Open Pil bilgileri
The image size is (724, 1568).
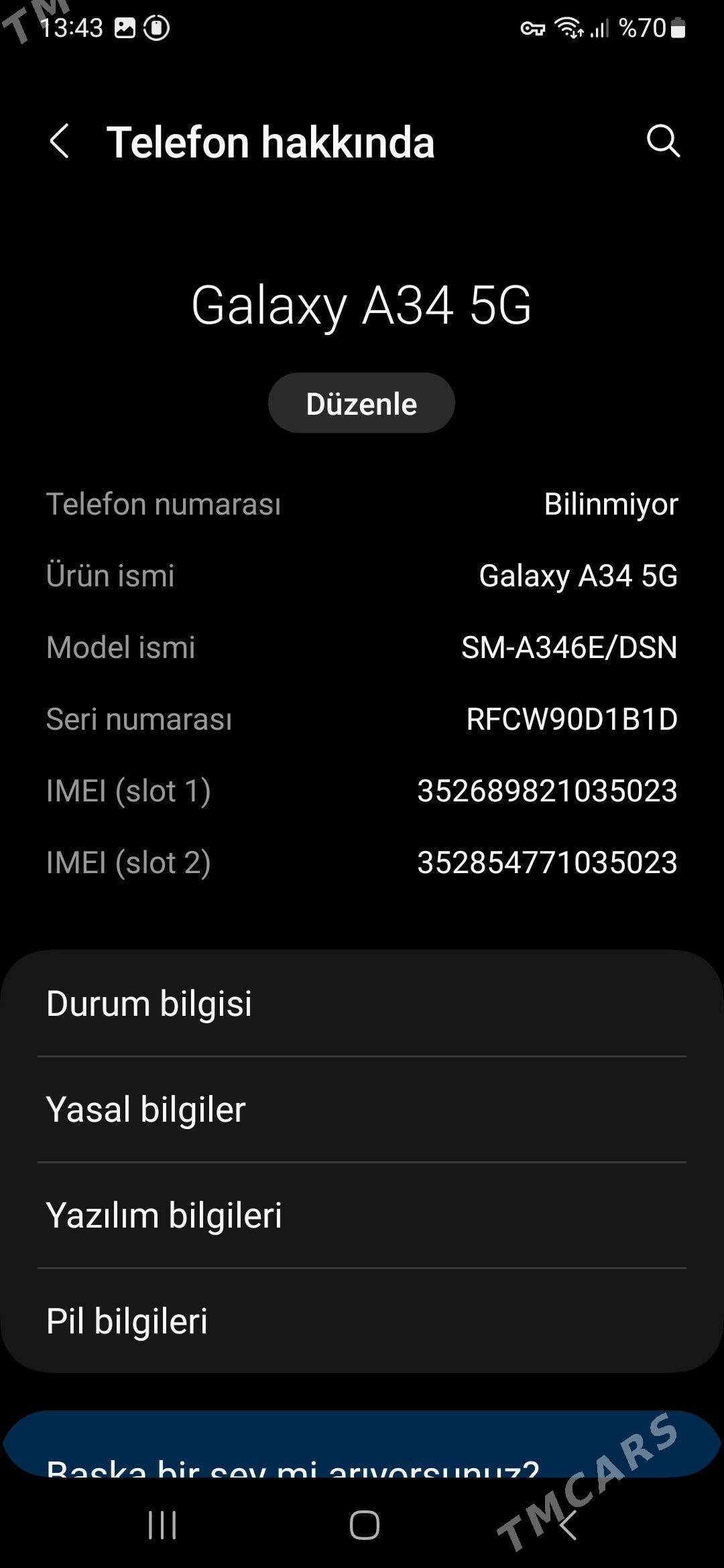click(x=362, y=1320)
